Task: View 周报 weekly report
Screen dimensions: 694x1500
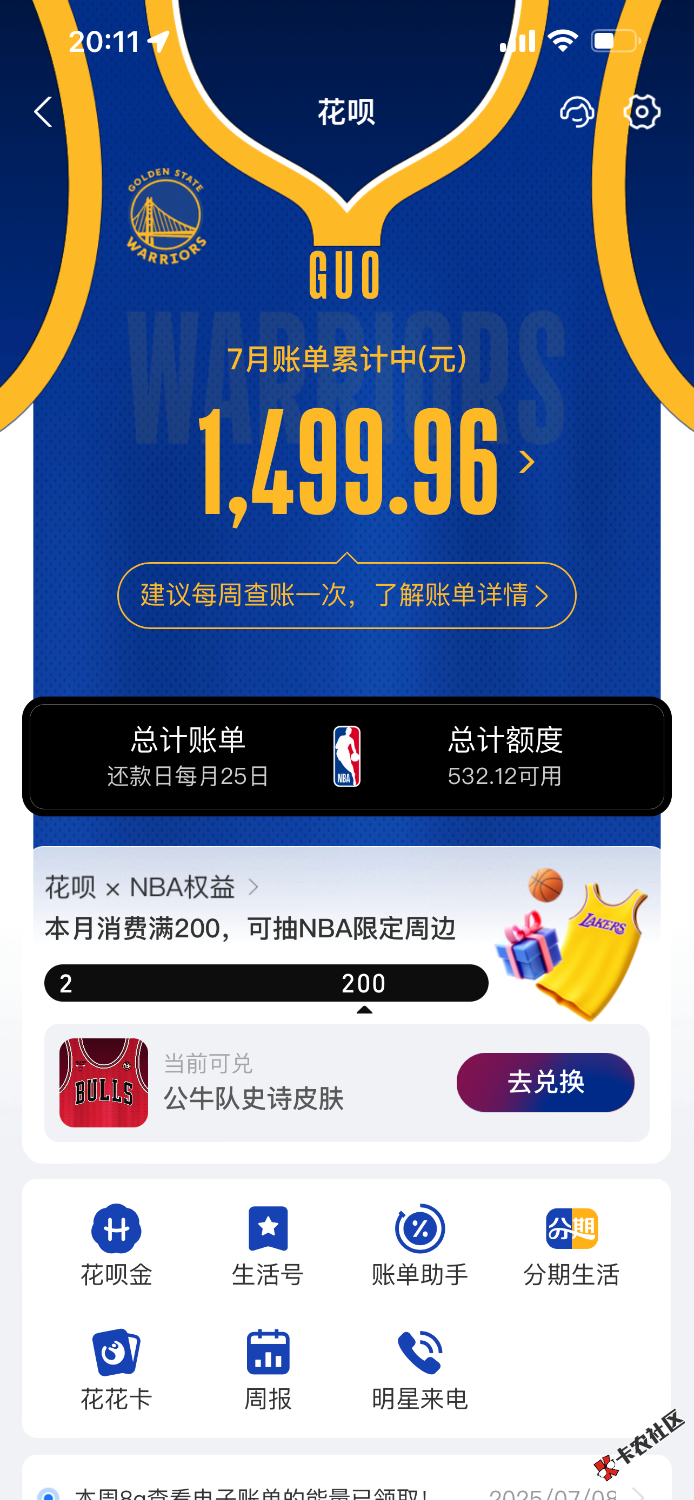Action: (x=267, y=1368)
